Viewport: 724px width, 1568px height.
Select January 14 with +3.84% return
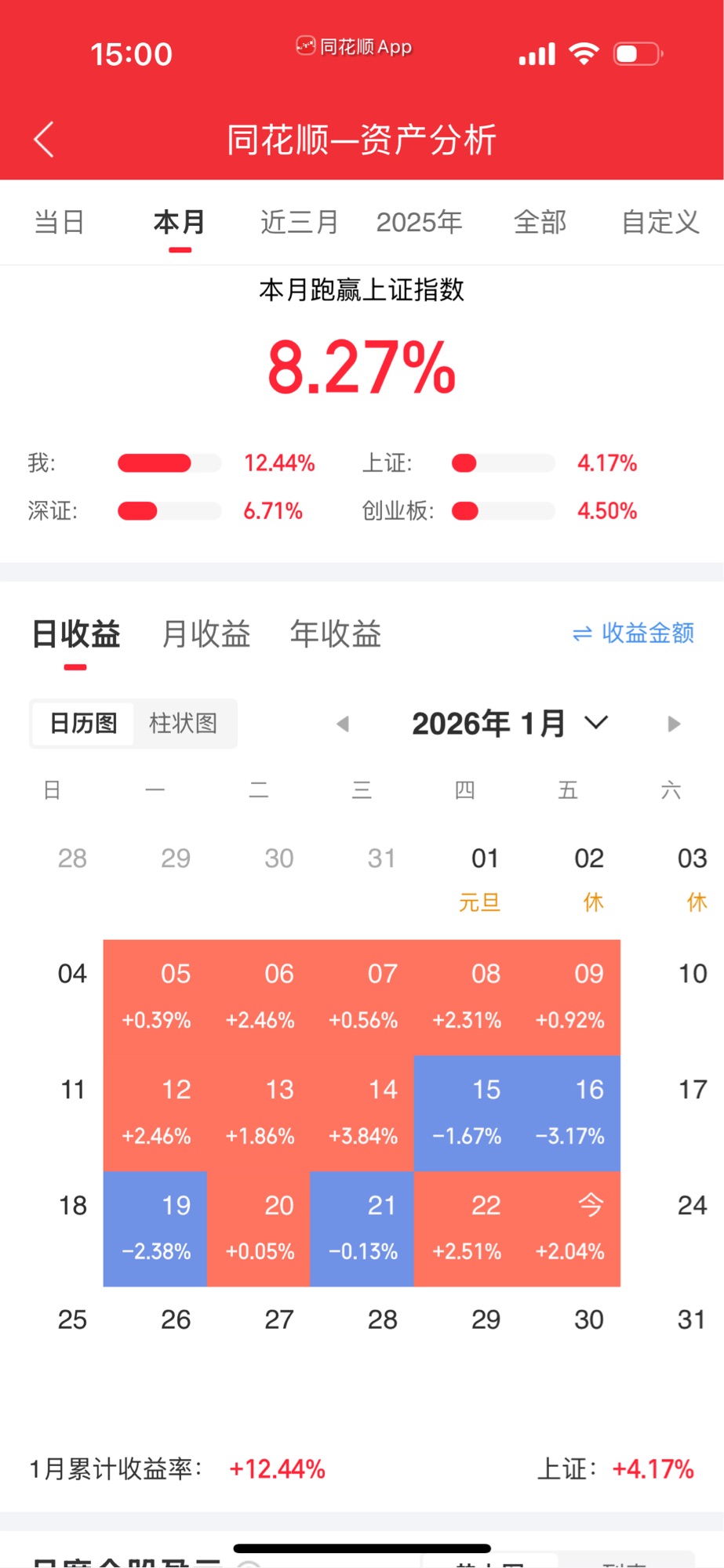coord(362,1112)
